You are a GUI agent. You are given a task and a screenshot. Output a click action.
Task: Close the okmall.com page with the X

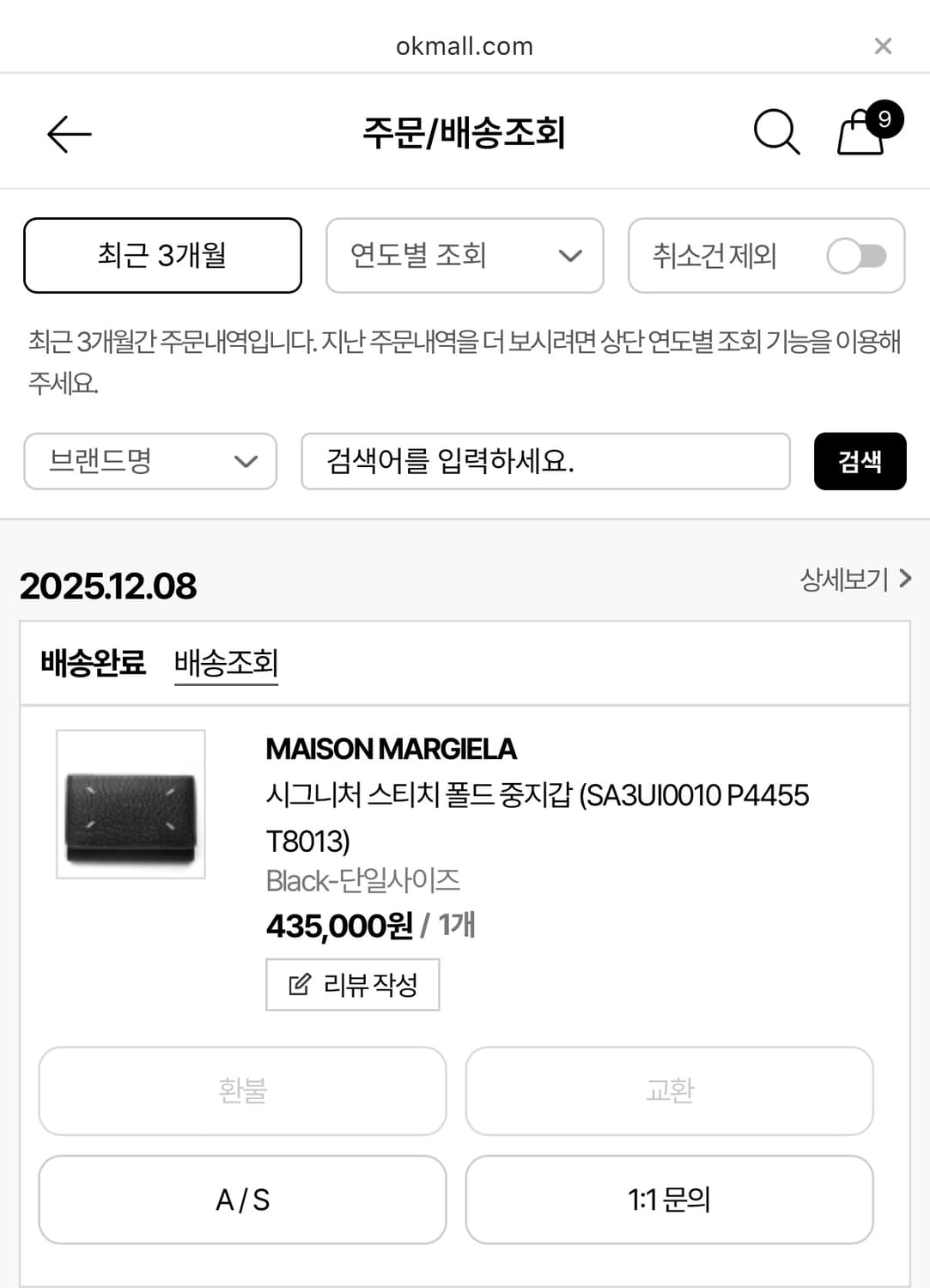coord(883,46)
